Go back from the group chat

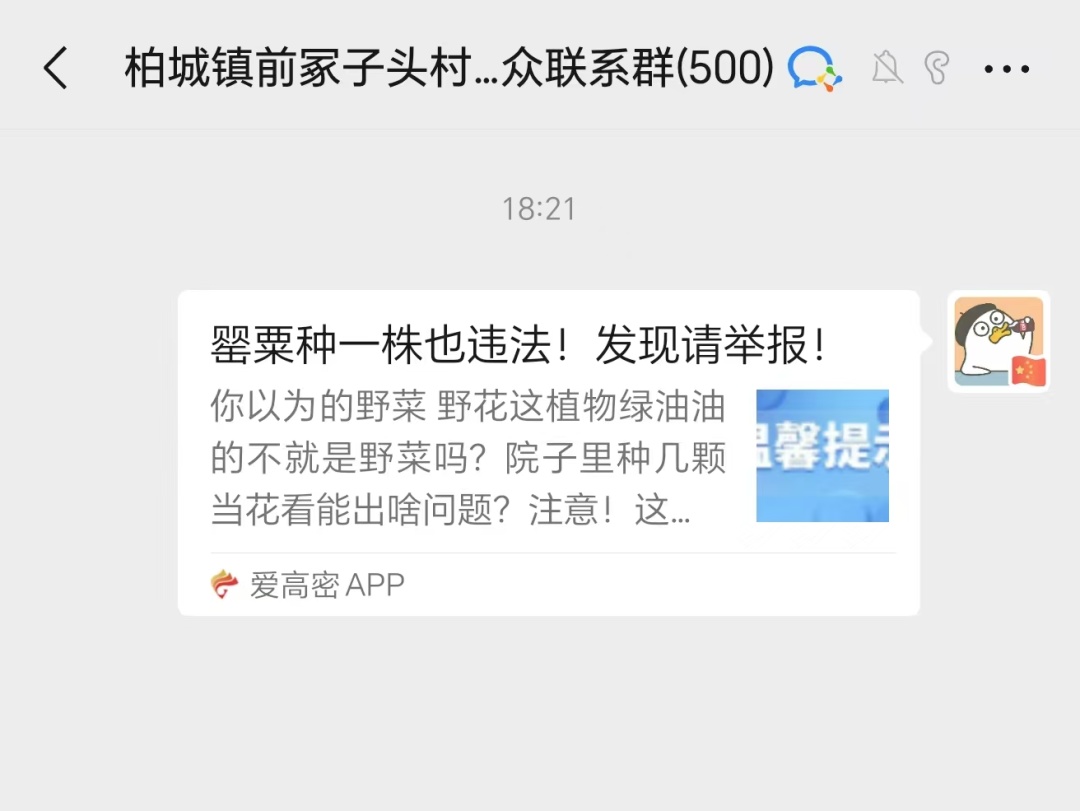pyautogui.click(x=56, y=69)
